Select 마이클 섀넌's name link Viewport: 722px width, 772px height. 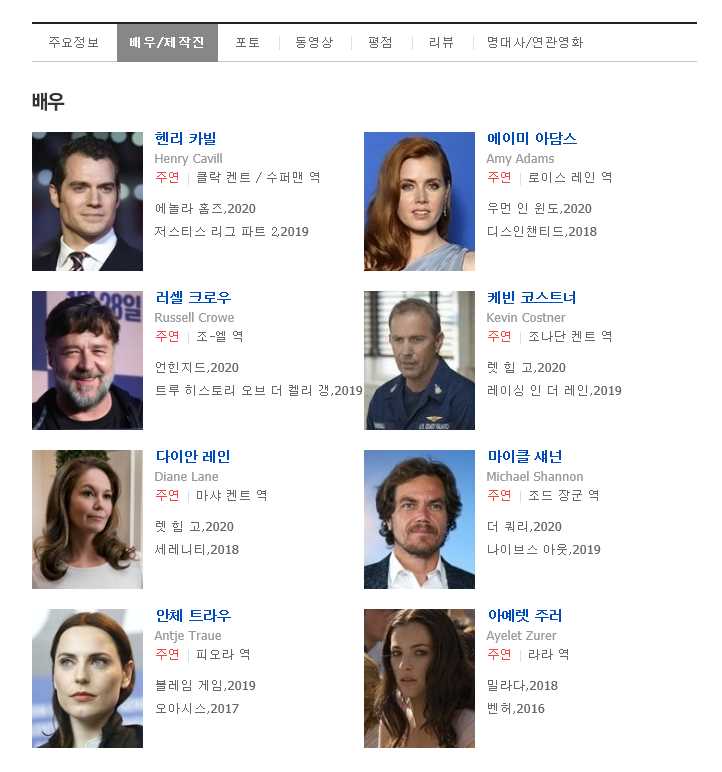pyautogui.click(x=524, y=456)
